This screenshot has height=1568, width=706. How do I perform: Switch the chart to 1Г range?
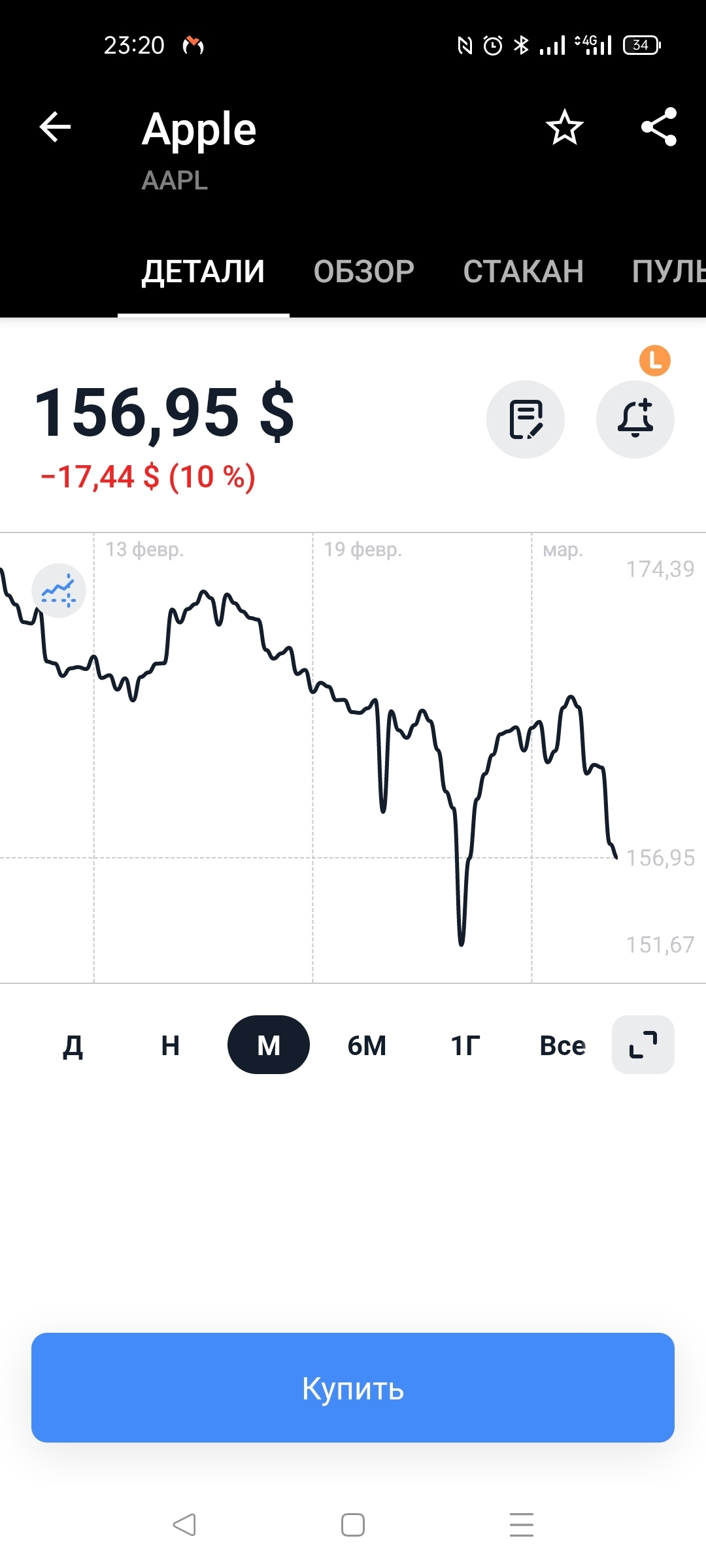pos(465,1045)
